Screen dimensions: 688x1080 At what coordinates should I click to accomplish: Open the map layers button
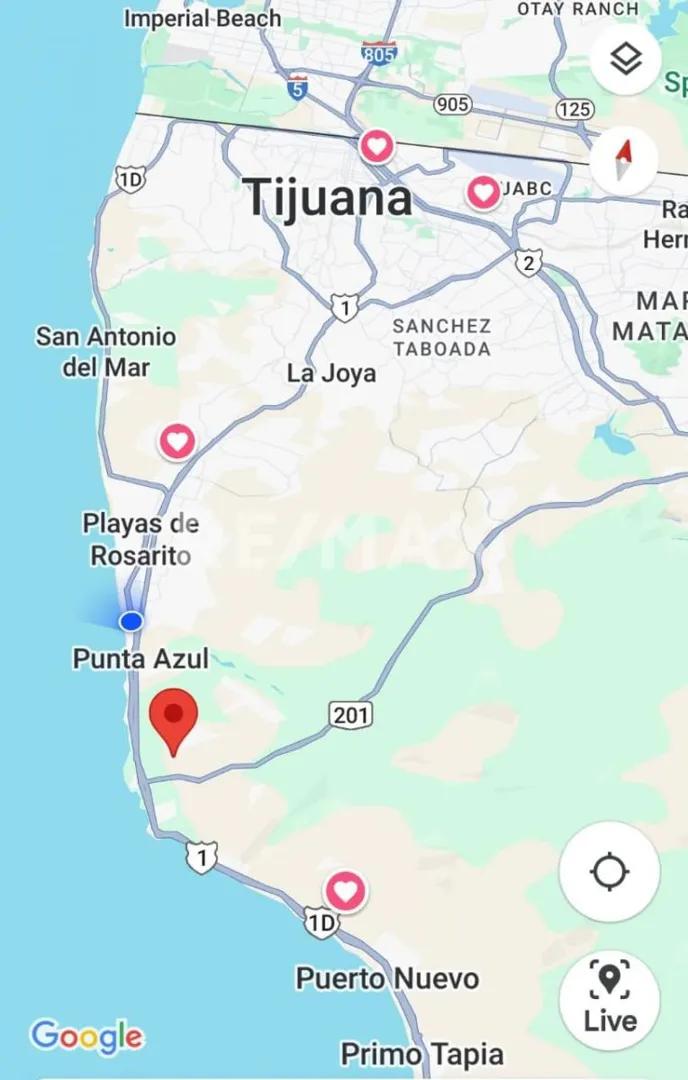tap(625, 61)
